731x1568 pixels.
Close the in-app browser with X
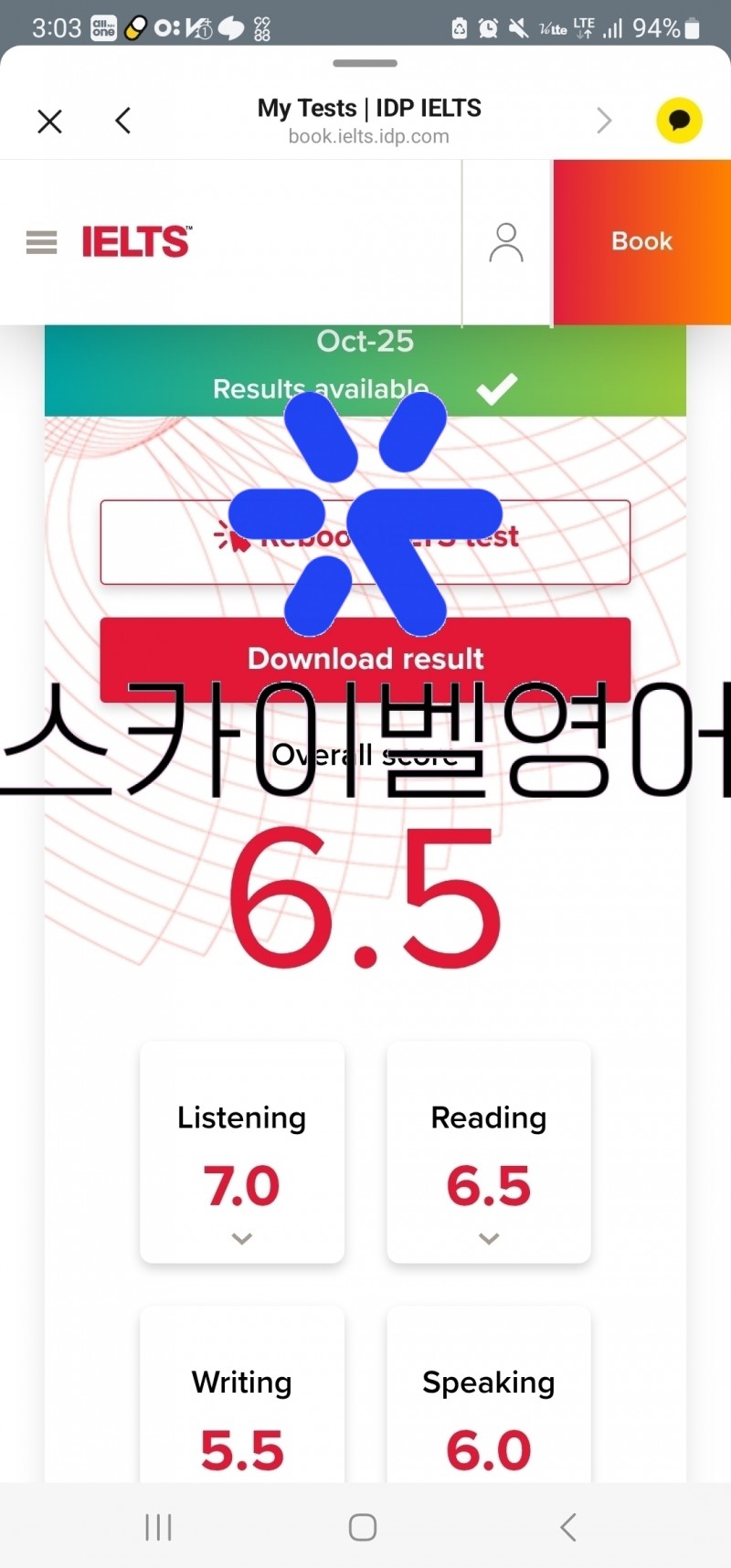(x=49, y=121)
